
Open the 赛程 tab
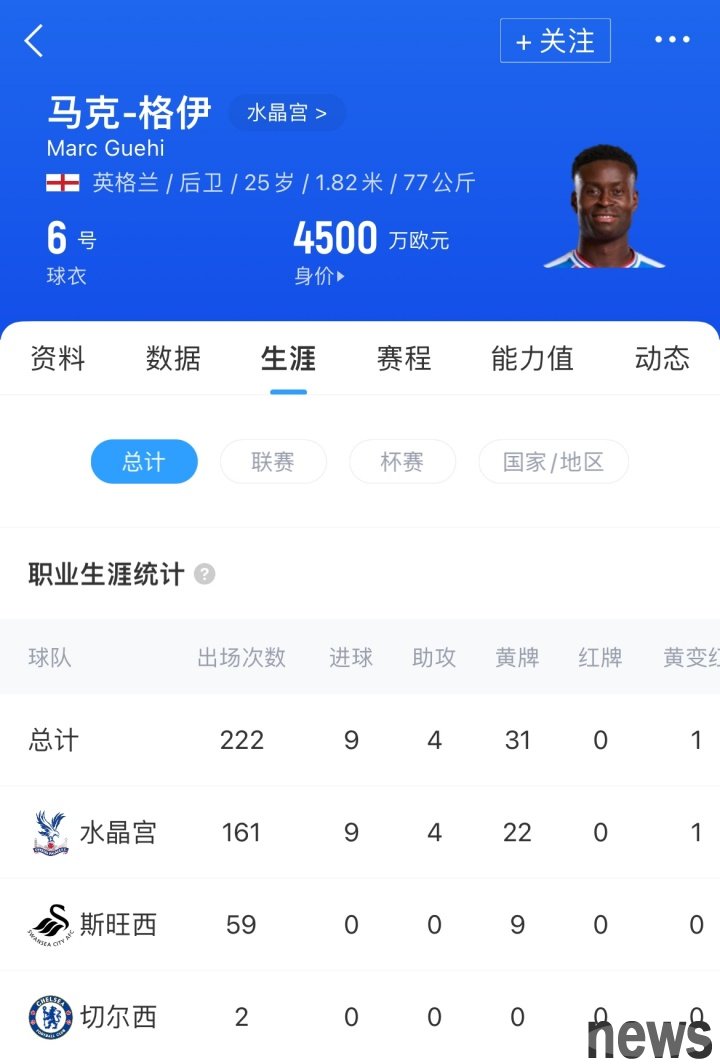click(404, 358)
